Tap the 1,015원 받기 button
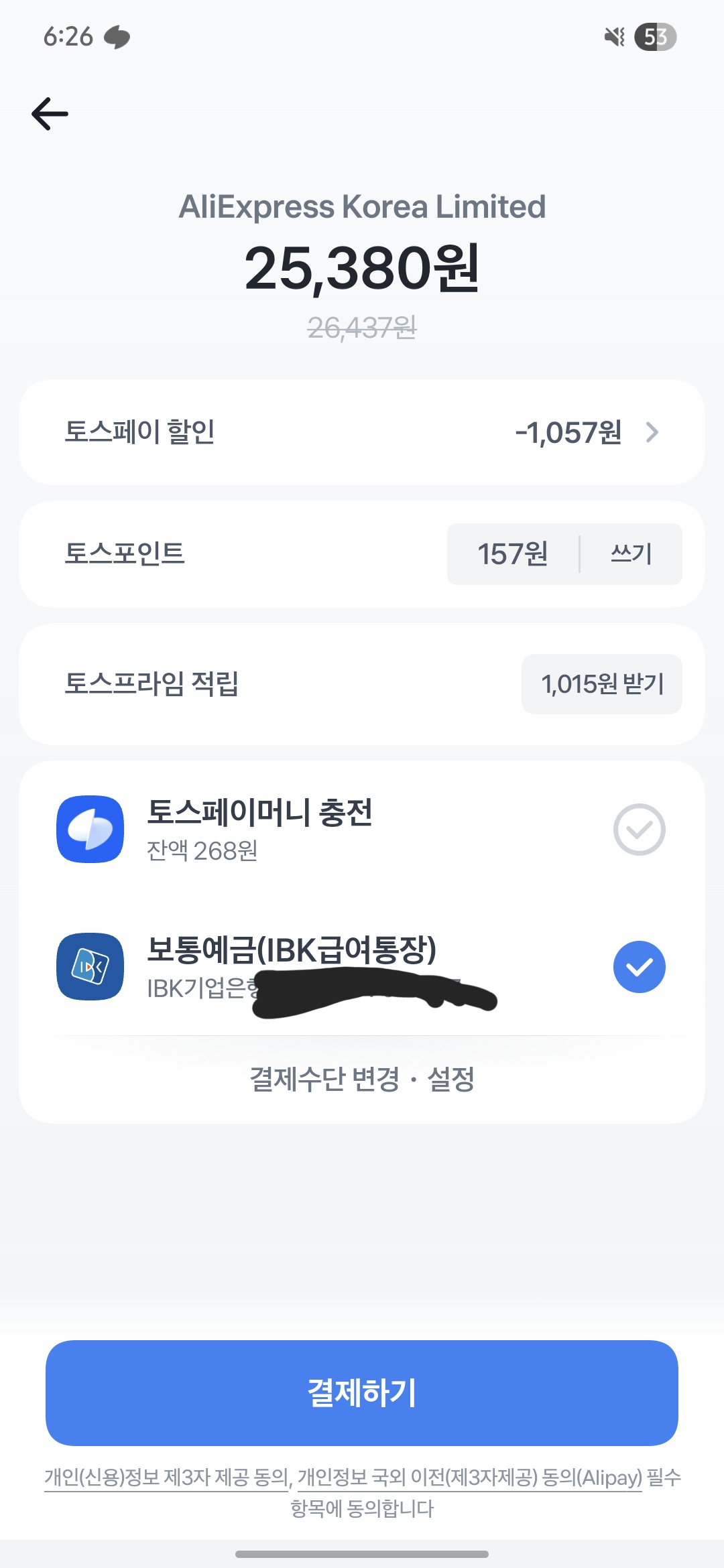This screenshot has width=724, height=1568. pyautogui.click(x=601, y=684)
